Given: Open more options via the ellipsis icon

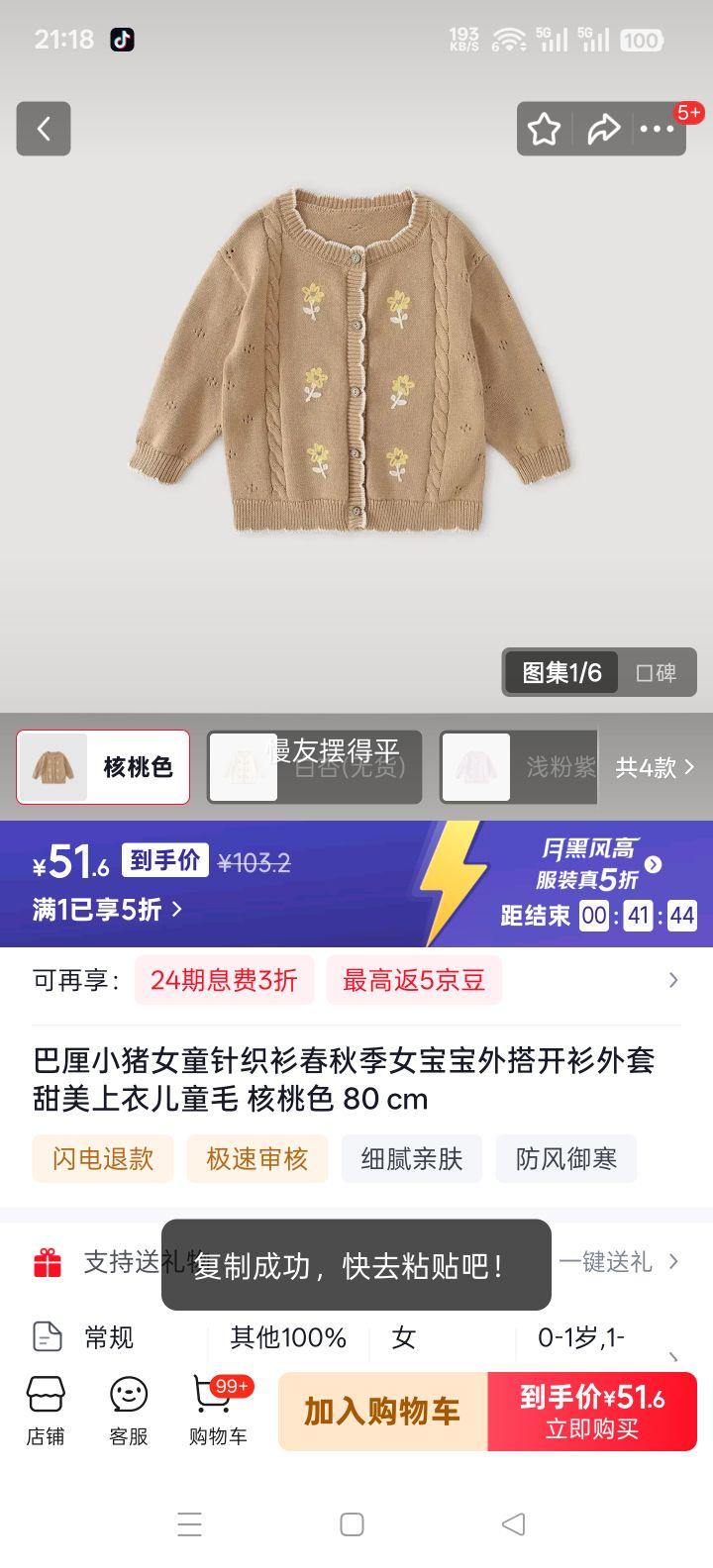Looking at the screenshot, I should 658,129.
